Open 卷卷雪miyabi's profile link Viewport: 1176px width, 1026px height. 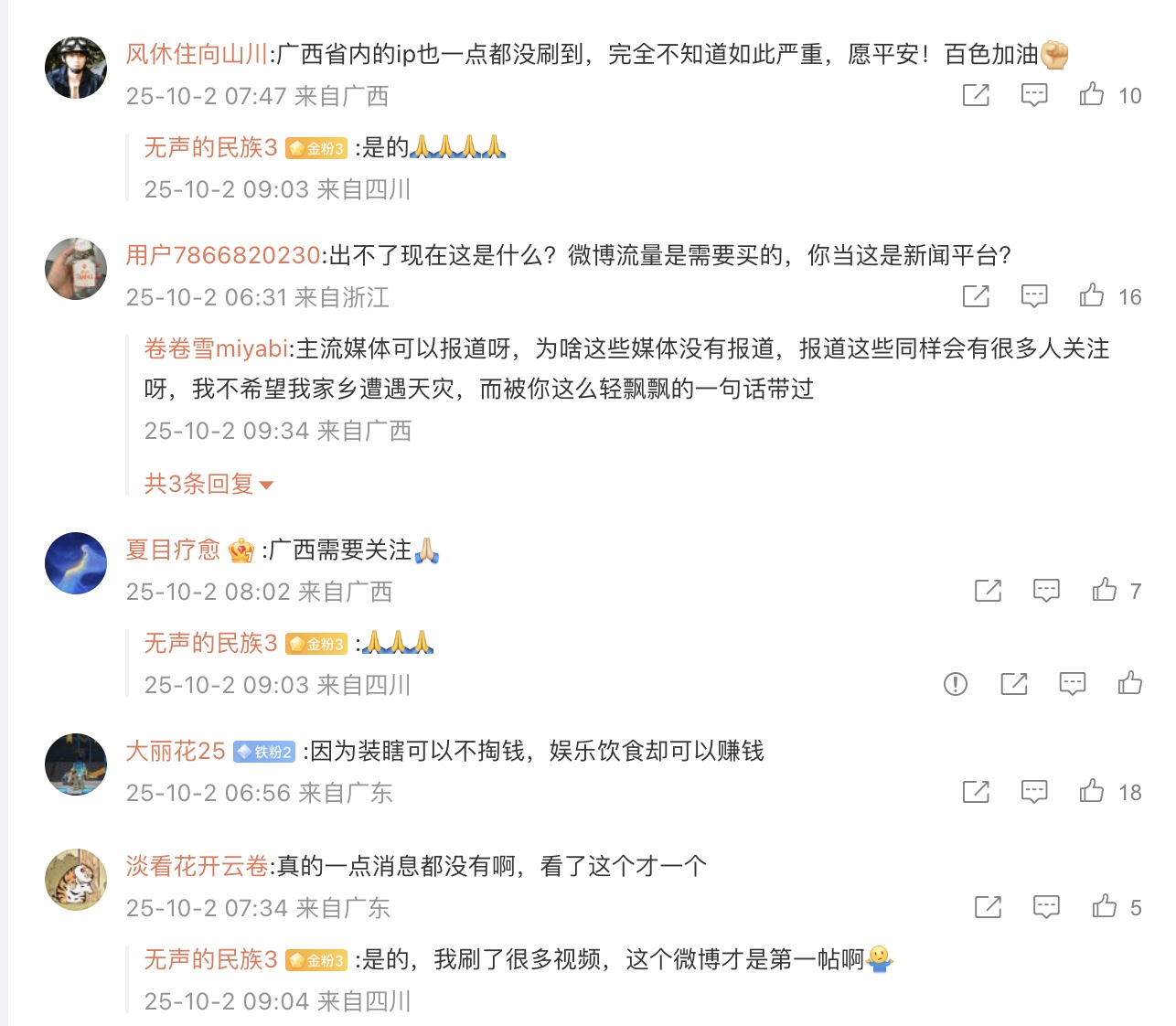(x=216, y=348)
